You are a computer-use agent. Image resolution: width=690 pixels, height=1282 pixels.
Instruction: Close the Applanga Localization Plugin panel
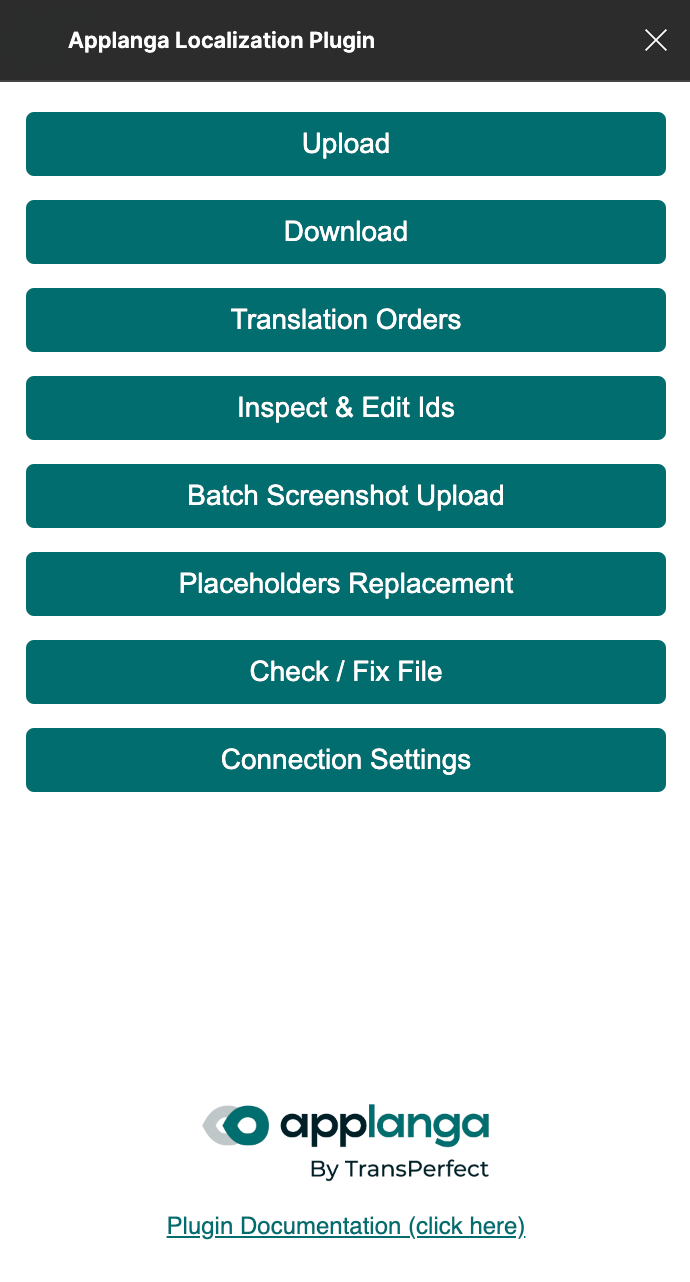coord(655,40)
